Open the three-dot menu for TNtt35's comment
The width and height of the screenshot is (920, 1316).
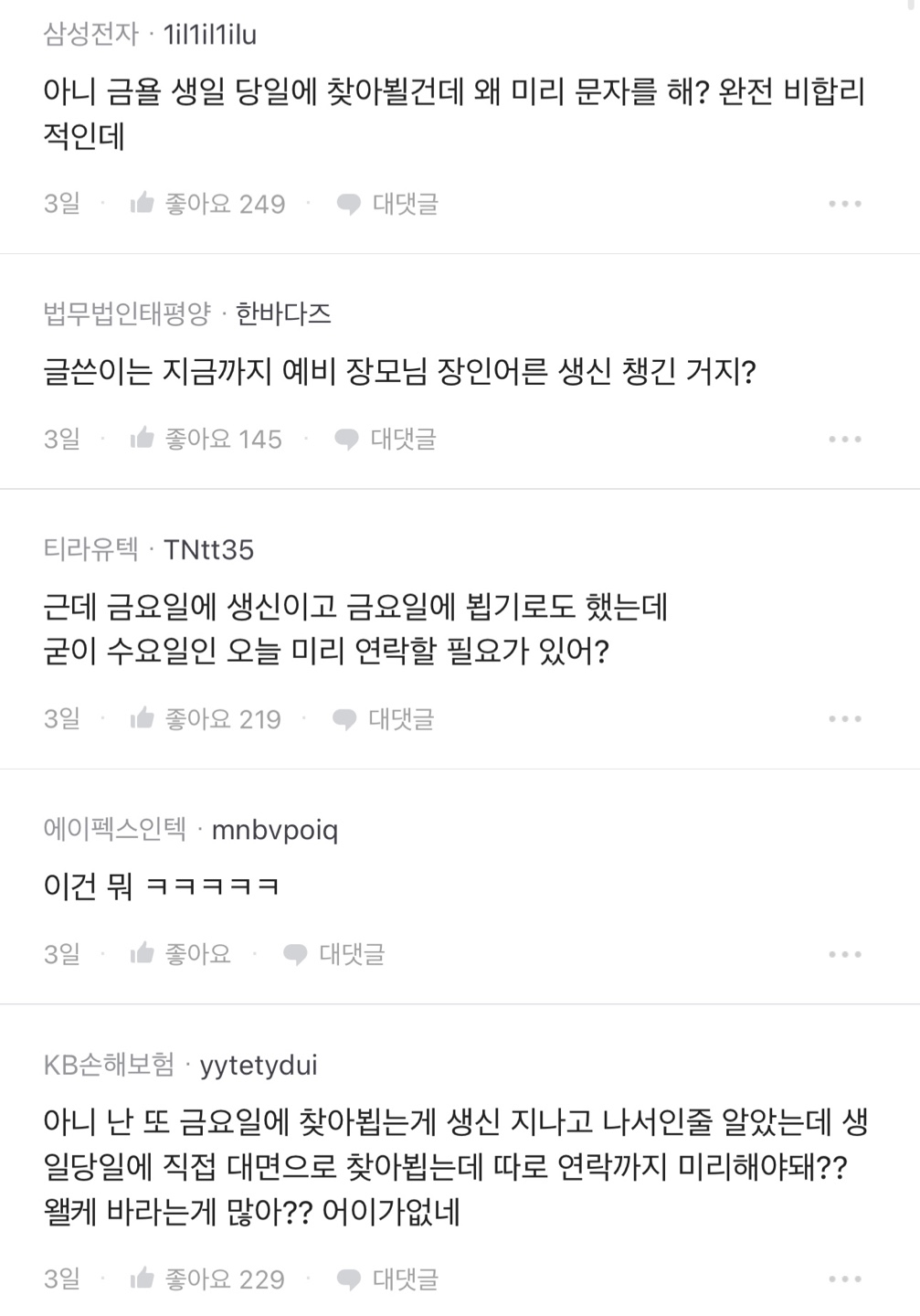(844, 719)
